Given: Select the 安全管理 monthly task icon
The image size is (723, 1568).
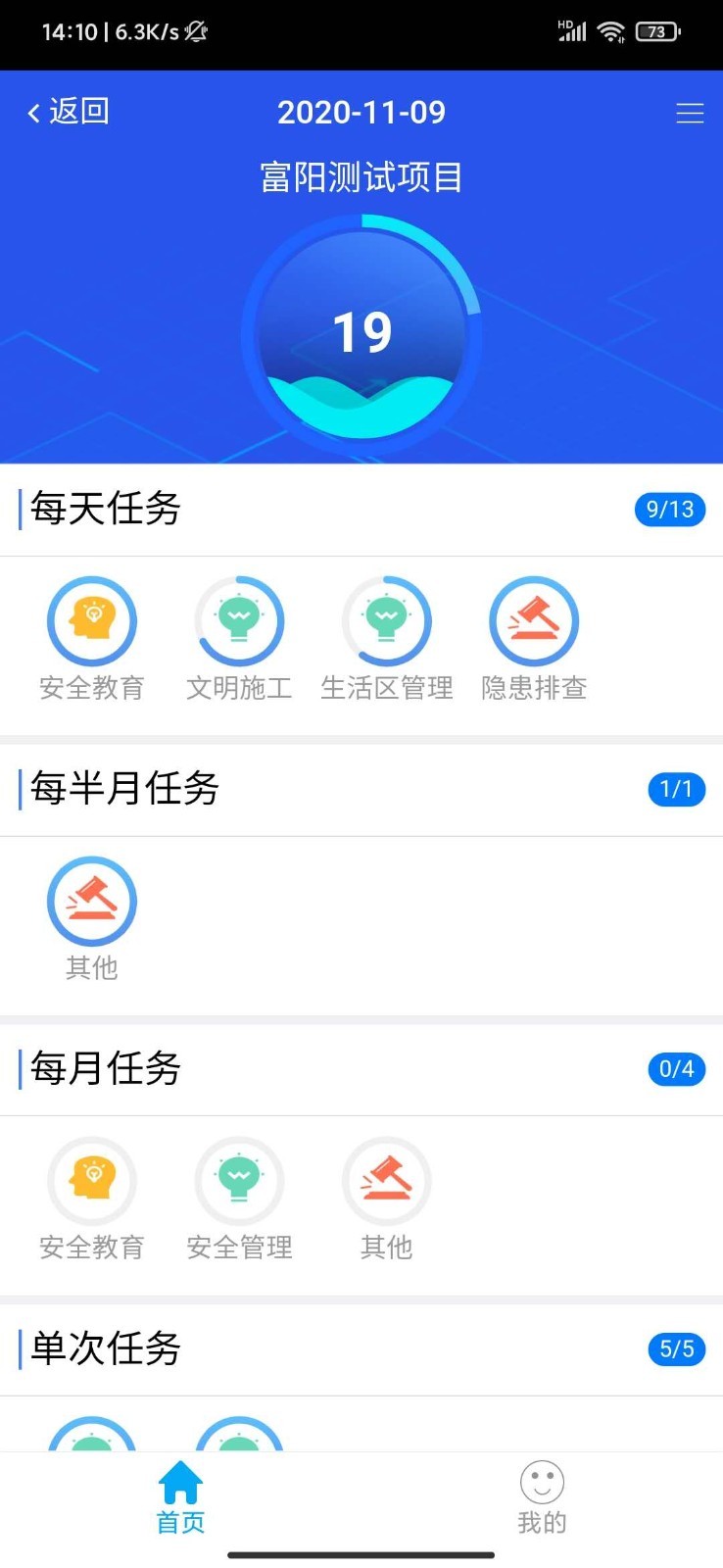Looking at the screenshot, I should click(x=239, y=1181).
